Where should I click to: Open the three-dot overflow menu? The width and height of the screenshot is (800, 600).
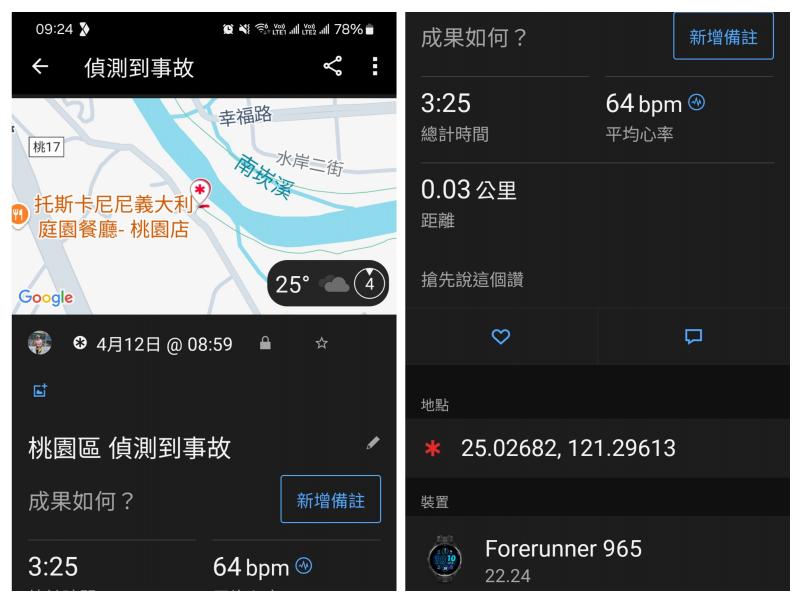(x=375, y=67)
